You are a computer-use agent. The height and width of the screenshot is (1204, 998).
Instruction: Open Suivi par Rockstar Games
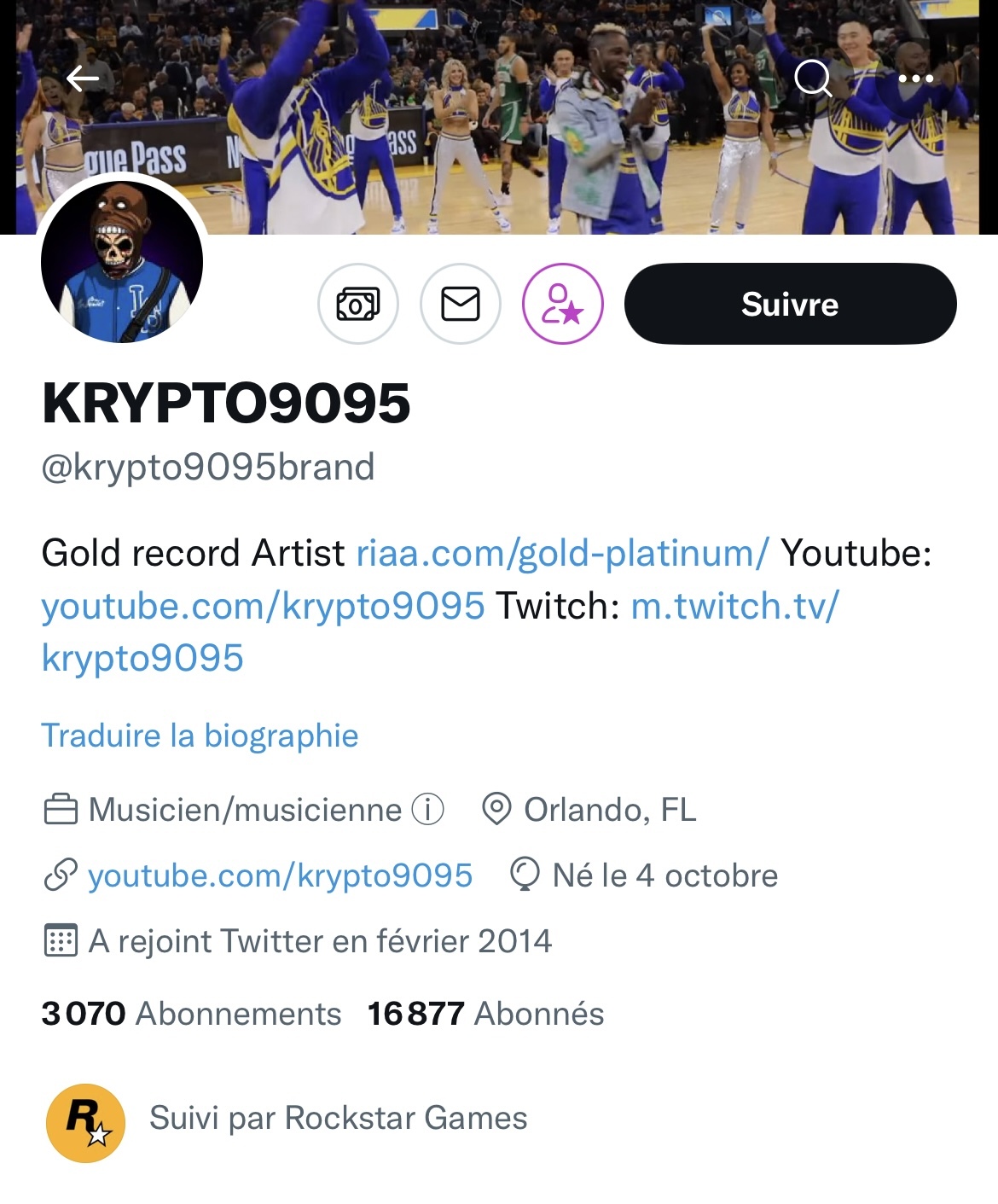(x=338, y=1118)
